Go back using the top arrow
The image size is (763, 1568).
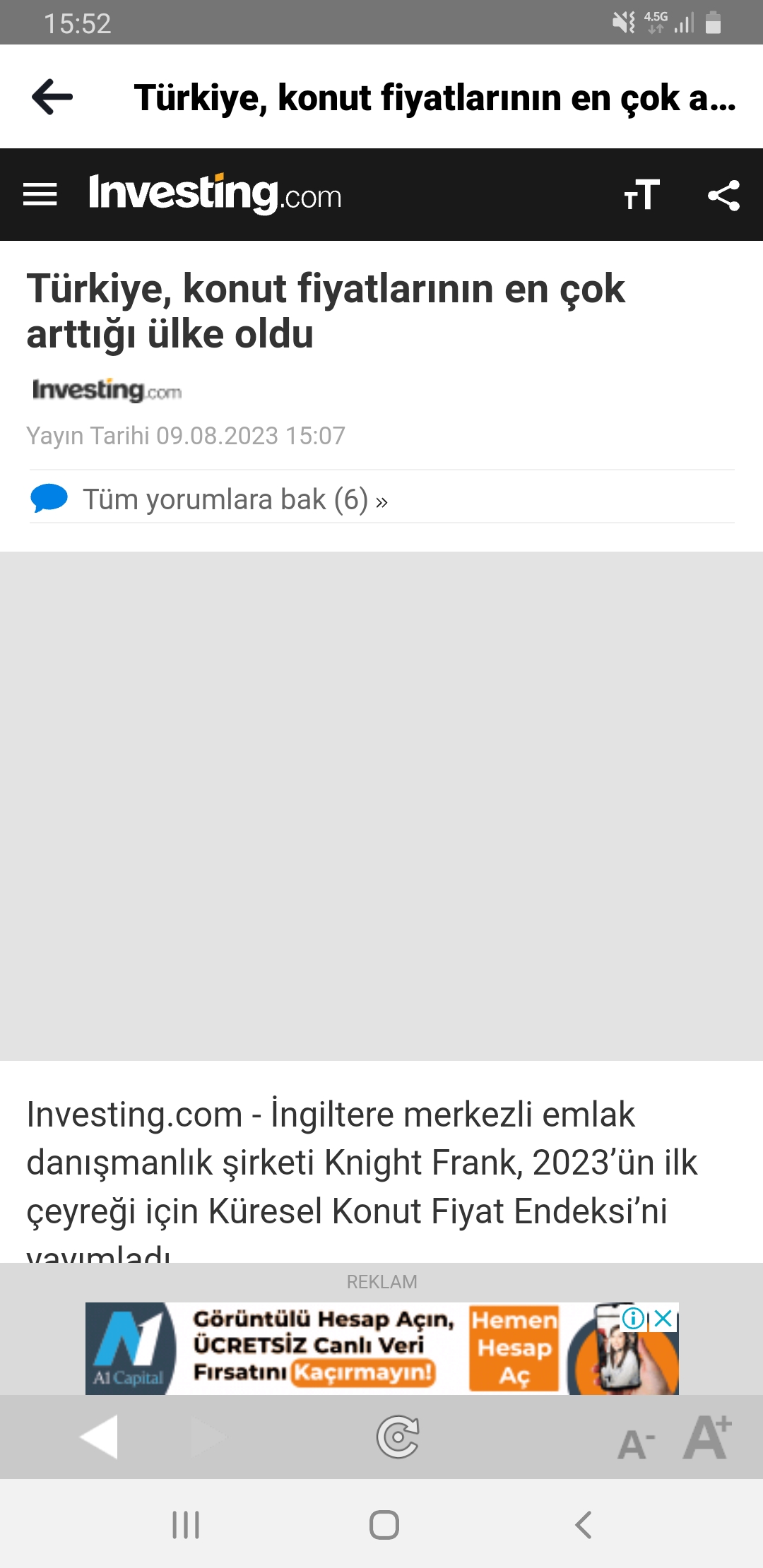[53, 97]
